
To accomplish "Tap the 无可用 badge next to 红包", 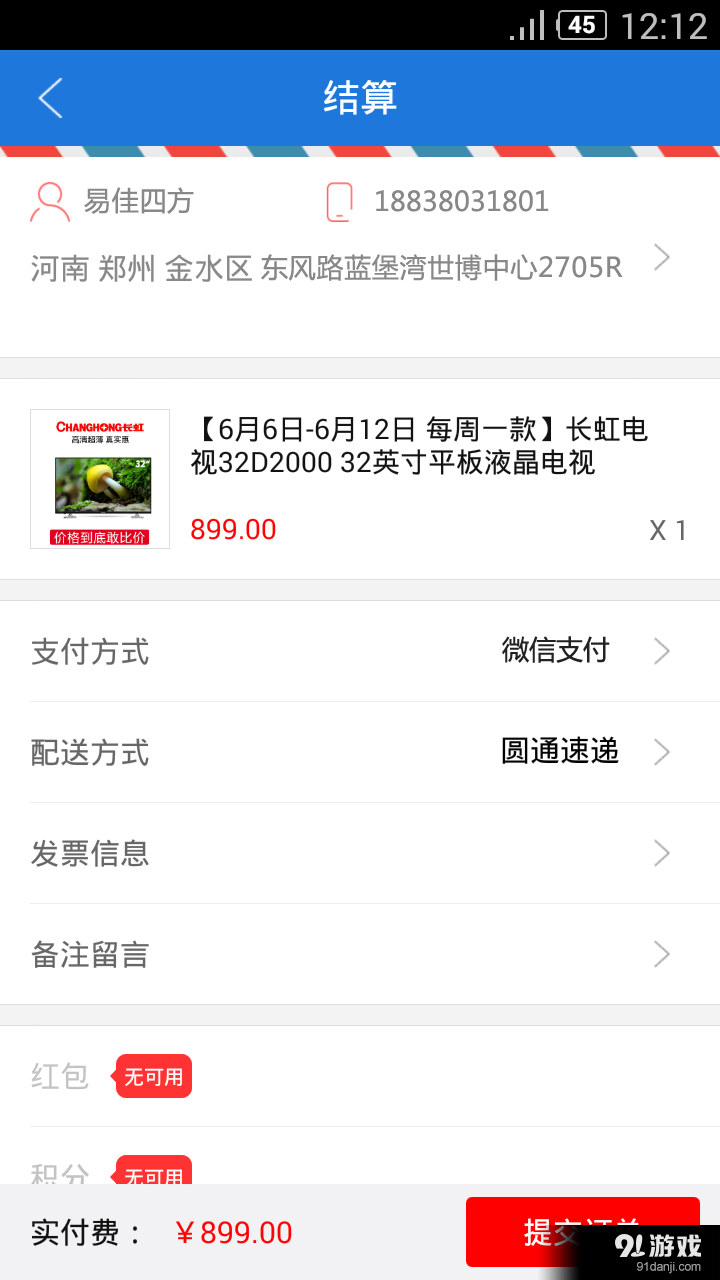I will (152, 1076).
